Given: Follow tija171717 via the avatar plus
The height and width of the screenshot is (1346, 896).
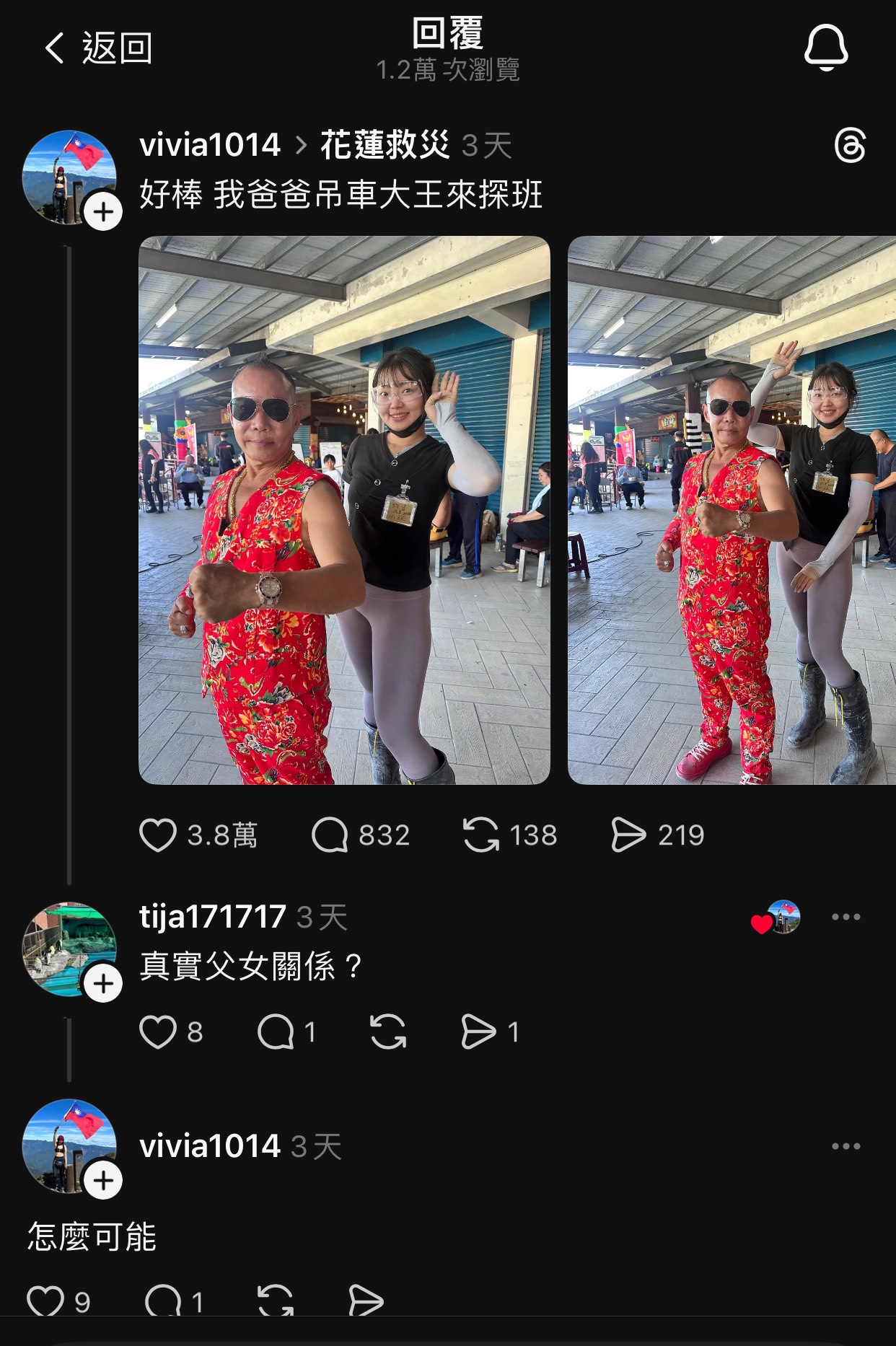Looking at the screenshot, I should tap(103, 983).
